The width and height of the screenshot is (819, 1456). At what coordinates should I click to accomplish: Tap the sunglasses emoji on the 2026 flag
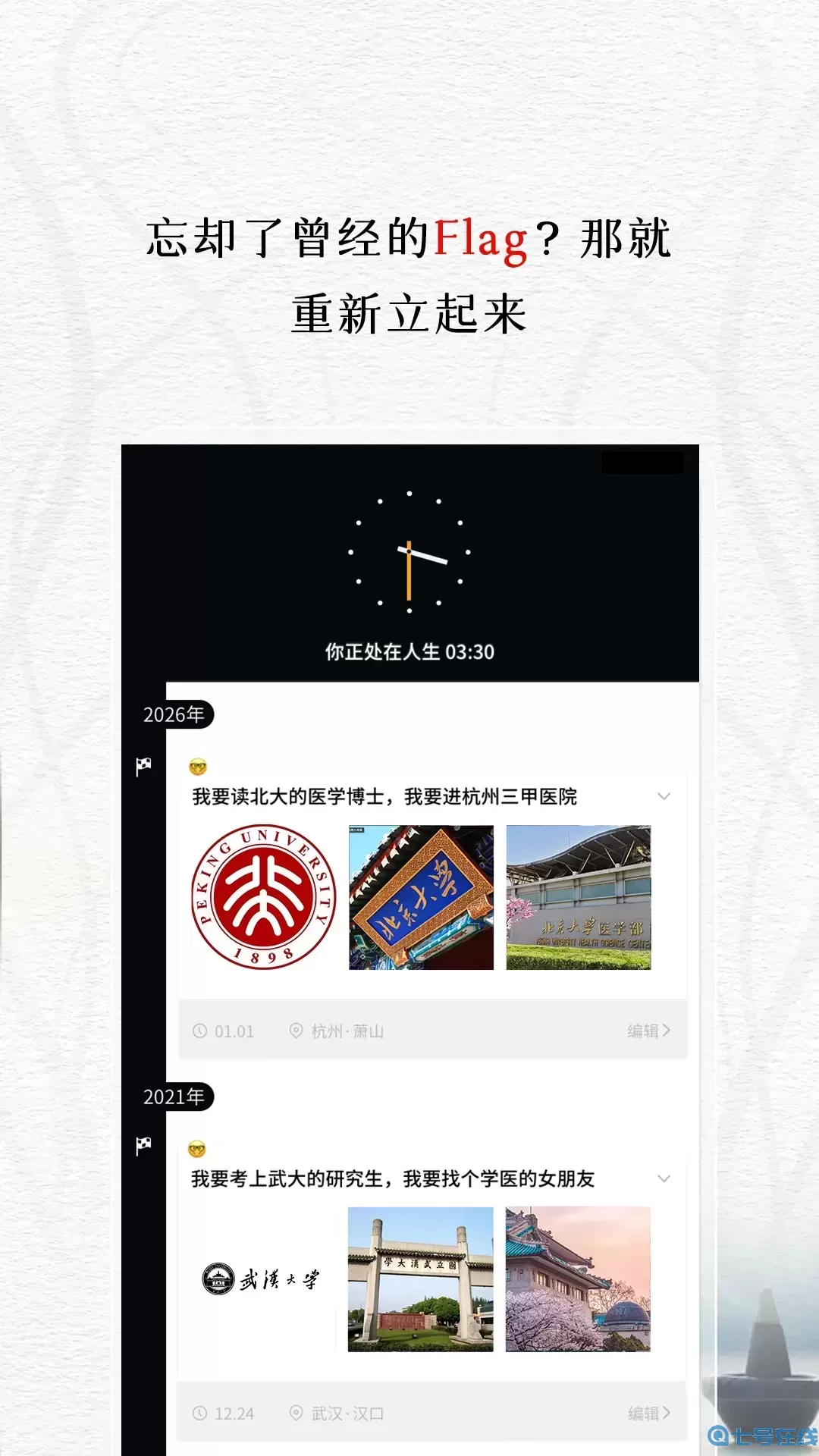(196, 767)
